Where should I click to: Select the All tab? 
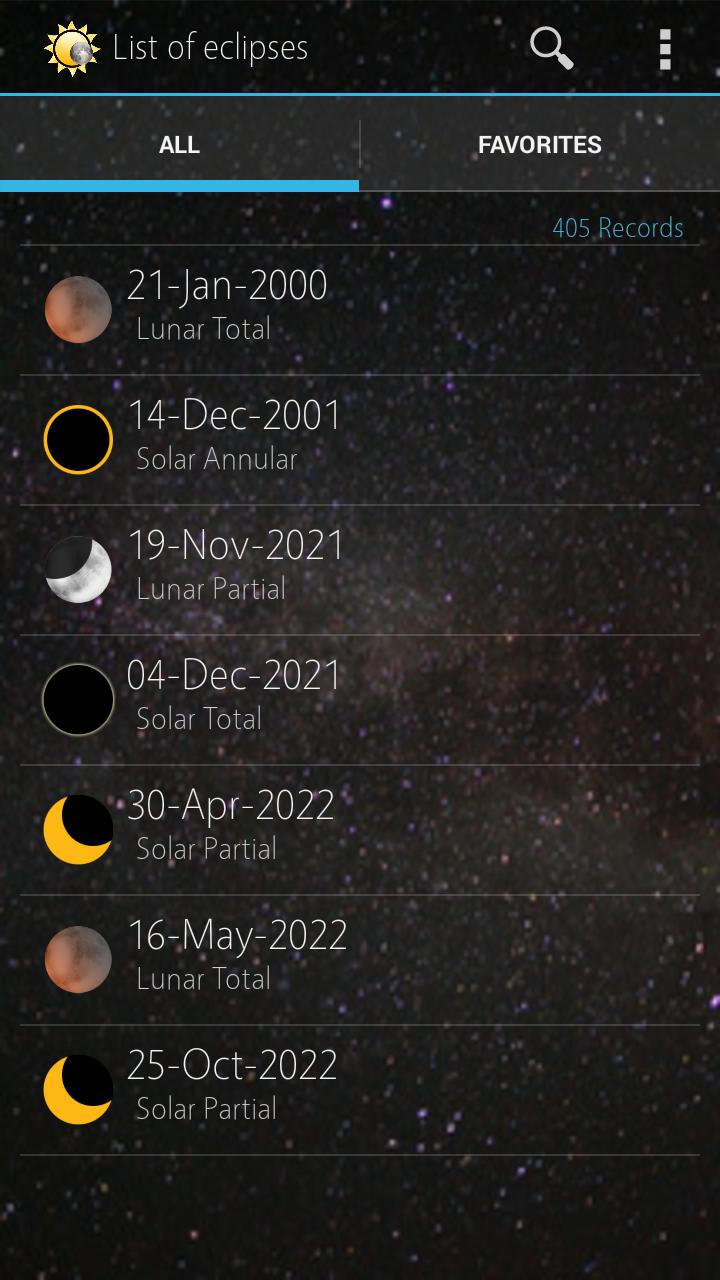tap(179, 145)
